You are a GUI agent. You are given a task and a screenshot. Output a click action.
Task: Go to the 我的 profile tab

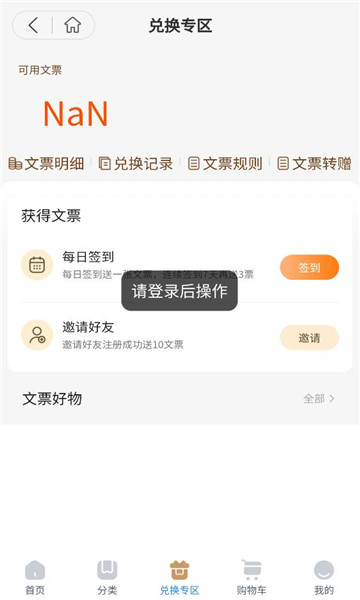coord(324,578)
